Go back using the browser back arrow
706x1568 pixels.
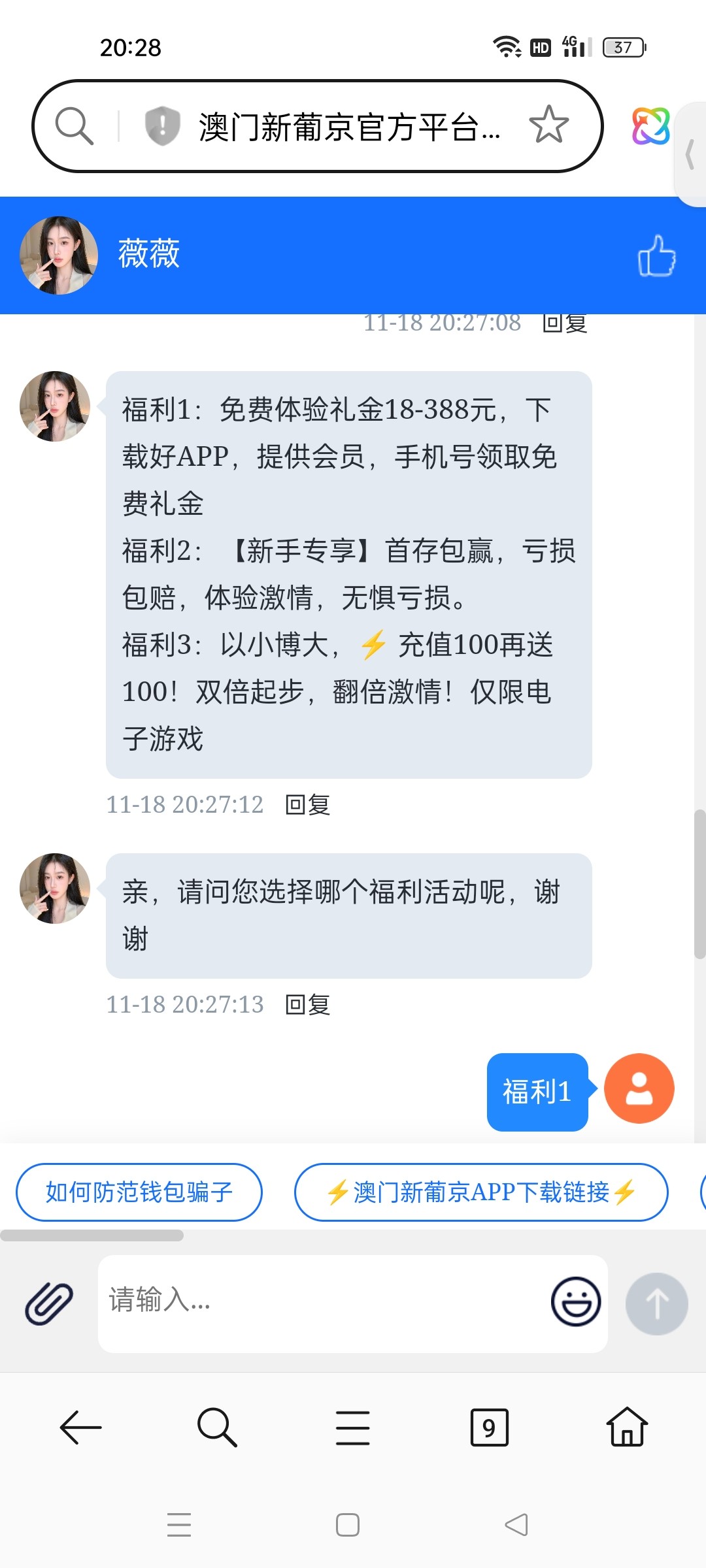pyautogui.click(x=80, y=1428)
